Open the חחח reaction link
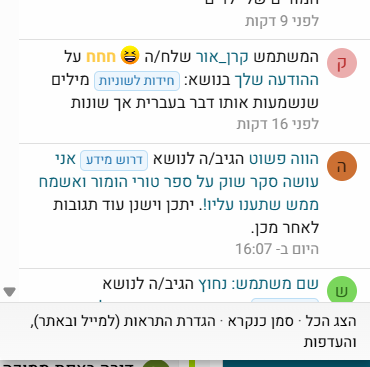 (x=101, y=56)
